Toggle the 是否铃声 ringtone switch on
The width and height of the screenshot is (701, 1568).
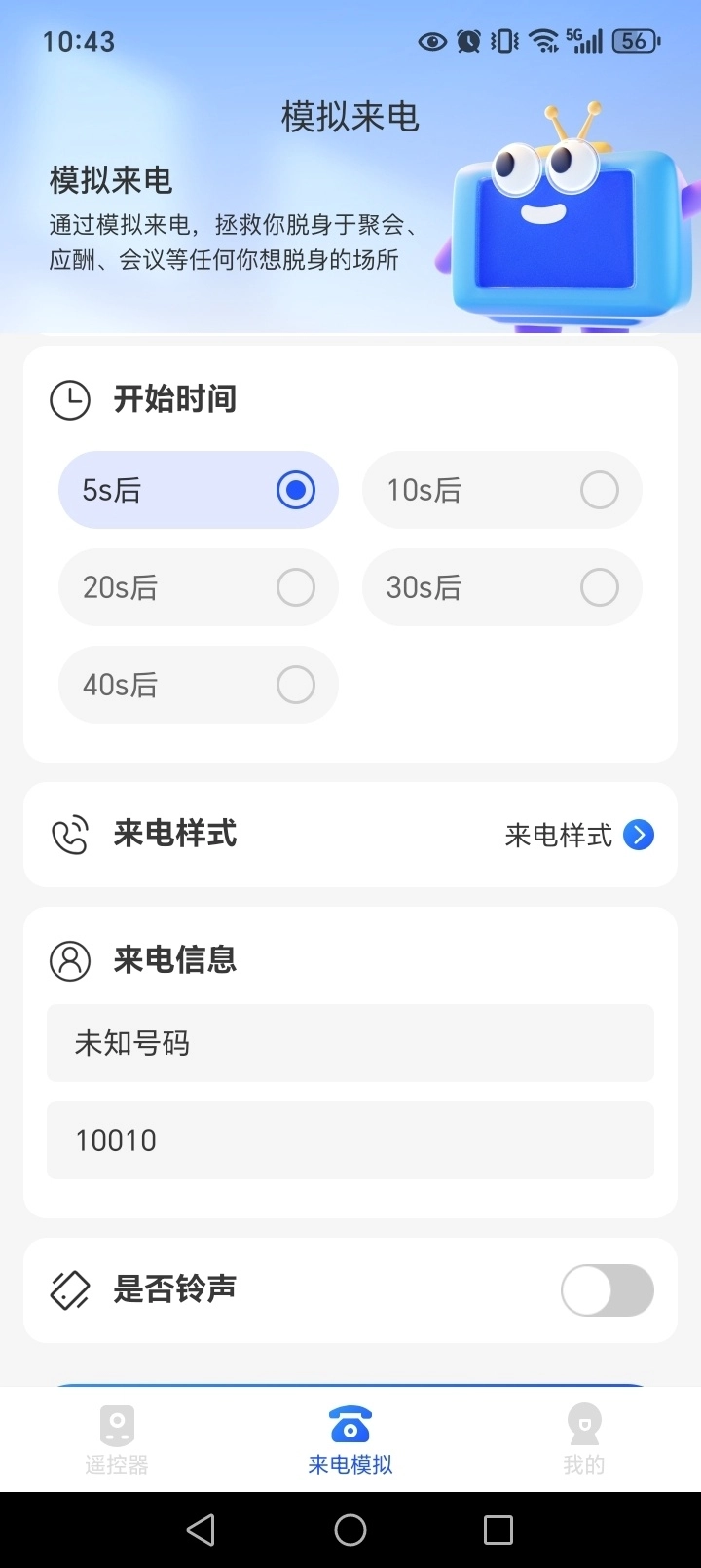(x=607, y=1289)
